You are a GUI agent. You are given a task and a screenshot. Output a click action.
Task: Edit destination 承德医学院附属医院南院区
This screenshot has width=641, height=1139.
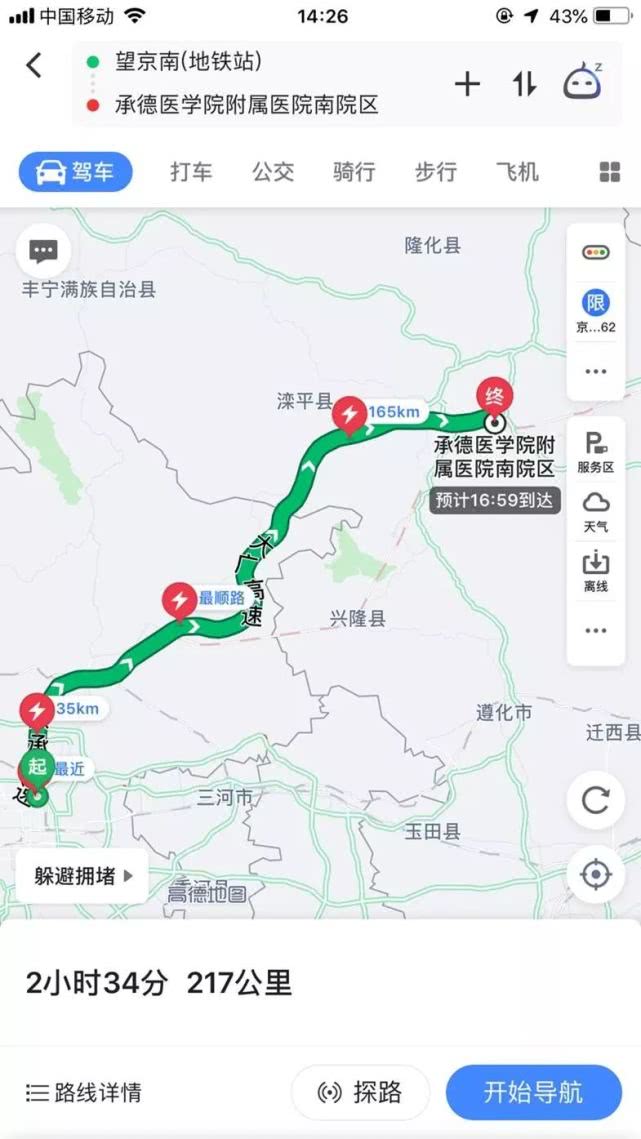click(x=247, y=105)
